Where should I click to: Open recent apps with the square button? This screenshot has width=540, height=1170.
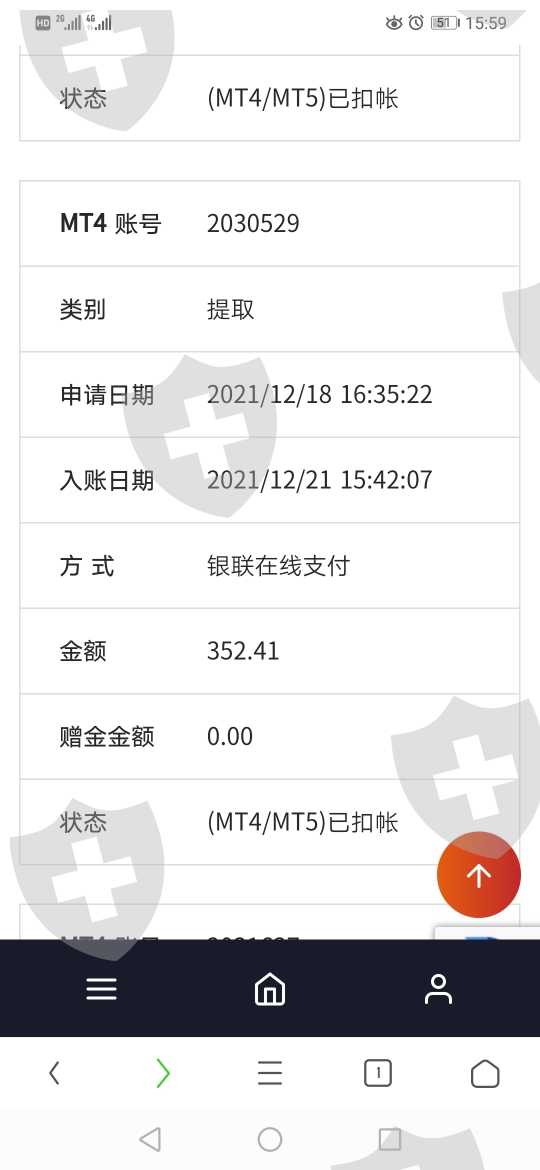click(x=389, y=1139)
